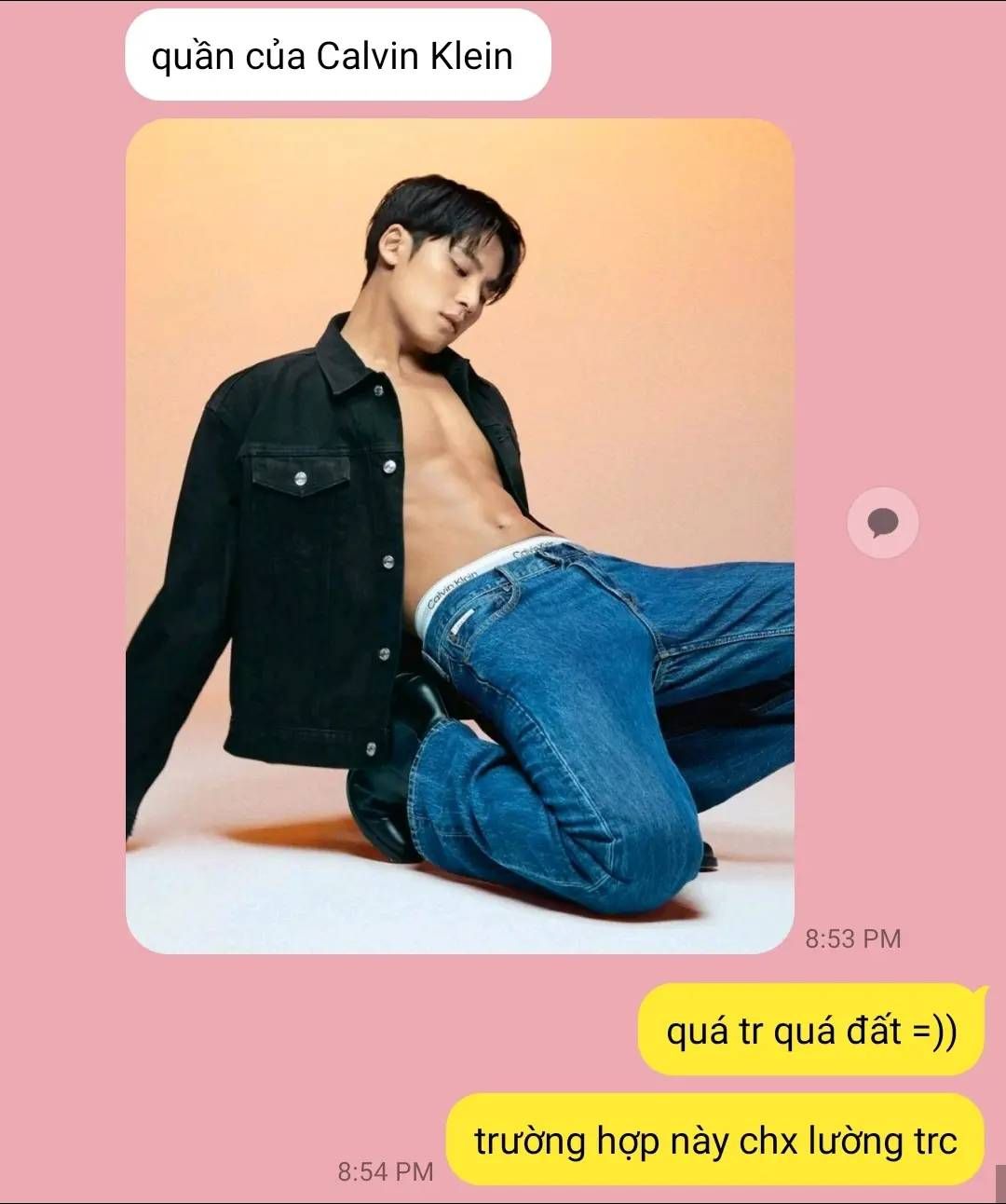
Task: Tap the reply bubble icon beside the photo
Action: click(x=882, y=523)
